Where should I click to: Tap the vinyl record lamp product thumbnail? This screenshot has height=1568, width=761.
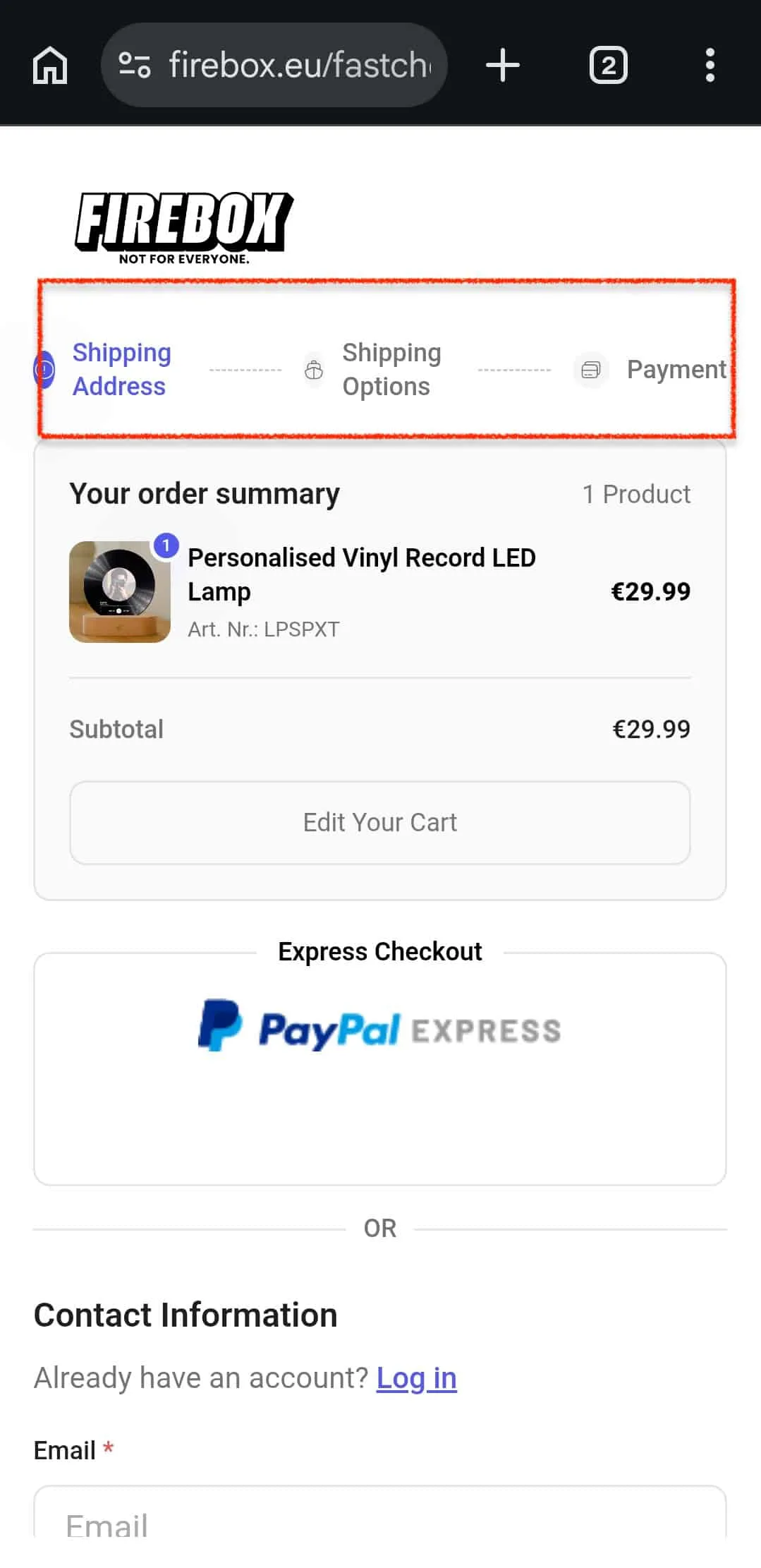119,593
